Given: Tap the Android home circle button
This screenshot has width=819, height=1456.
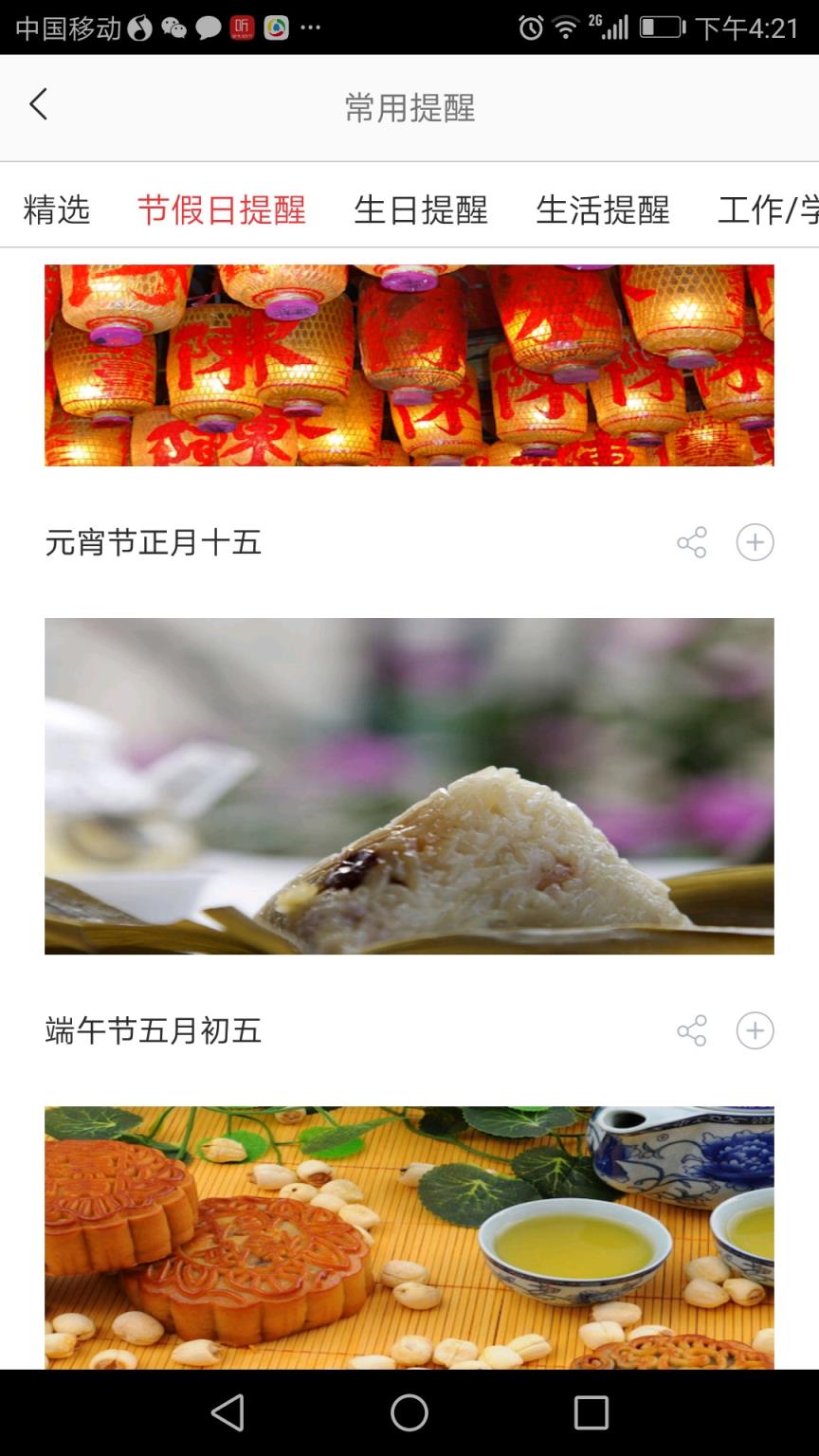Looking at the screenshot, I should (409, 1413).
